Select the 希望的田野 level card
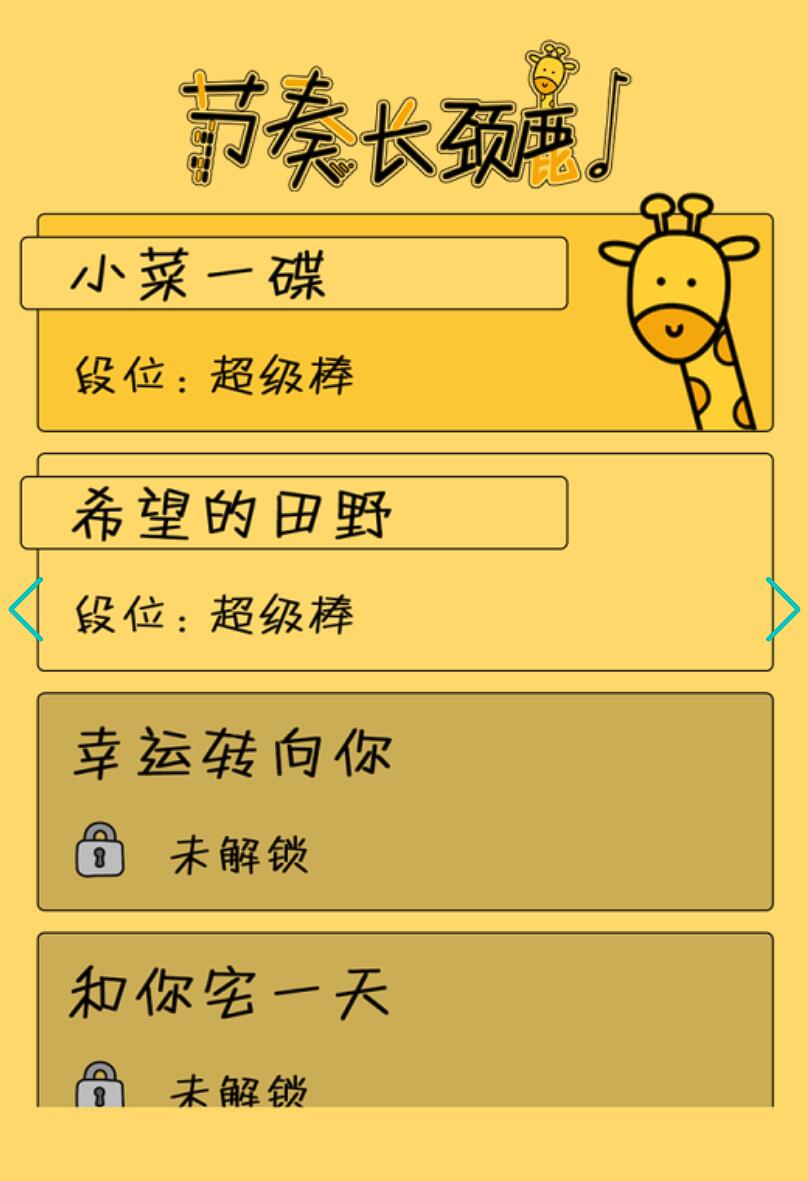The image size is (808, 1181). coord(404,562)
